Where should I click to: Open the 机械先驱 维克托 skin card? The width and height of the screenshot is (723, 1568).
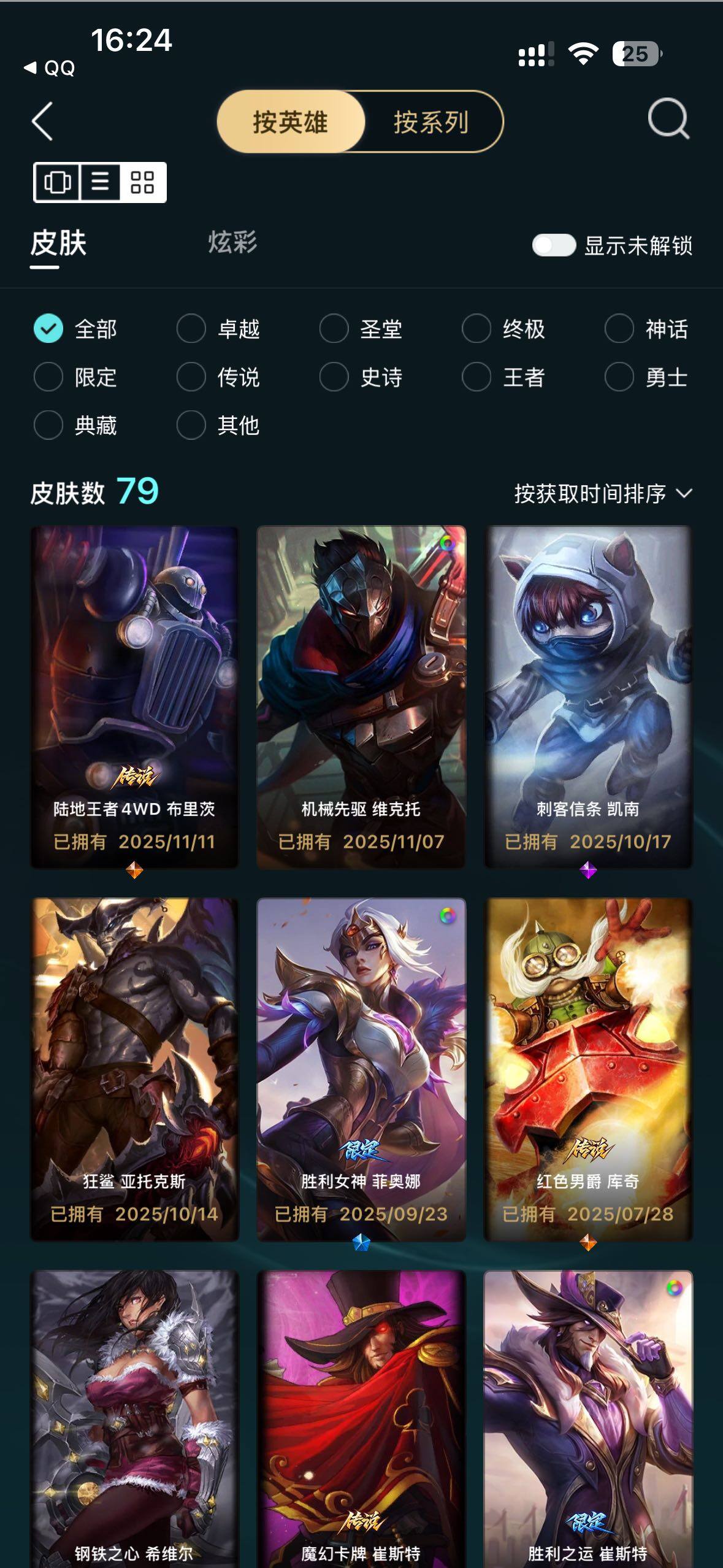click(361, 696)
